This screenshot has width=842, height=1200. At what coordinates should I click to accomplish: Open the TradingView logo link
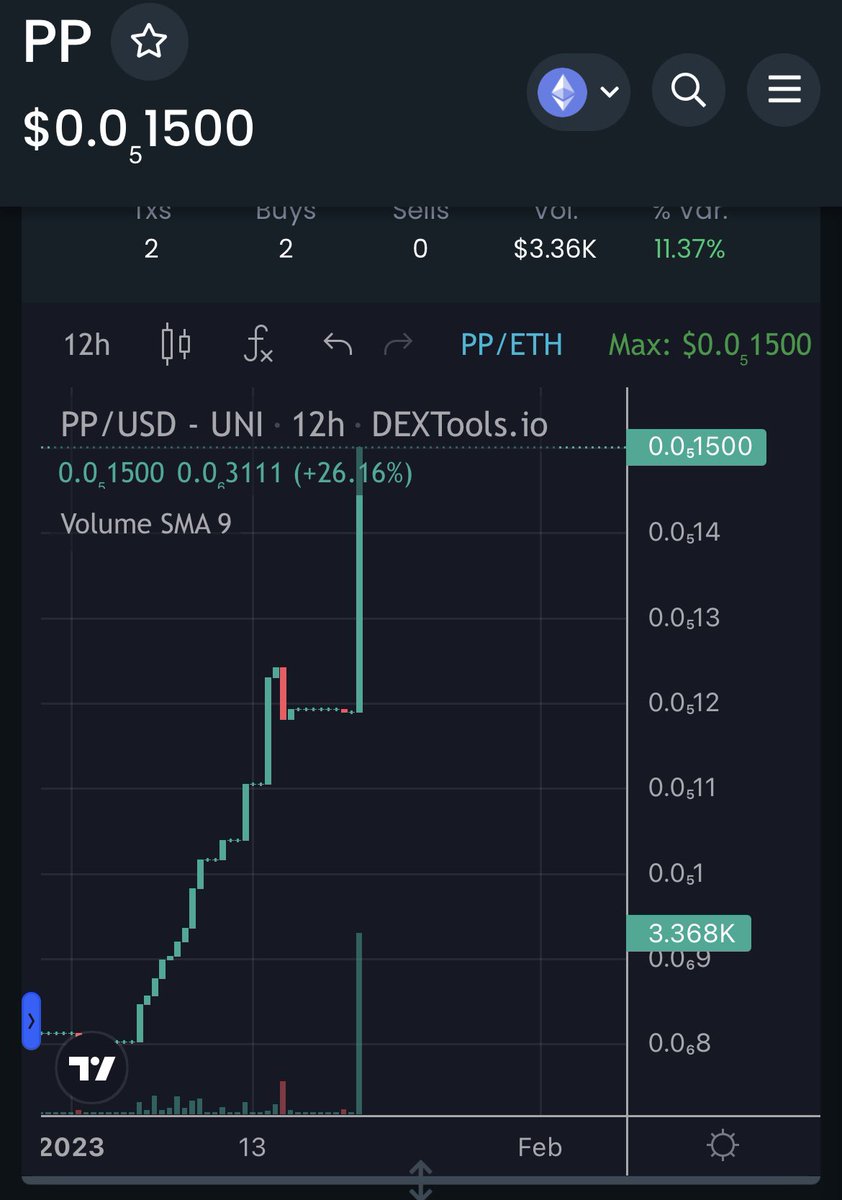click(92, 1069)
